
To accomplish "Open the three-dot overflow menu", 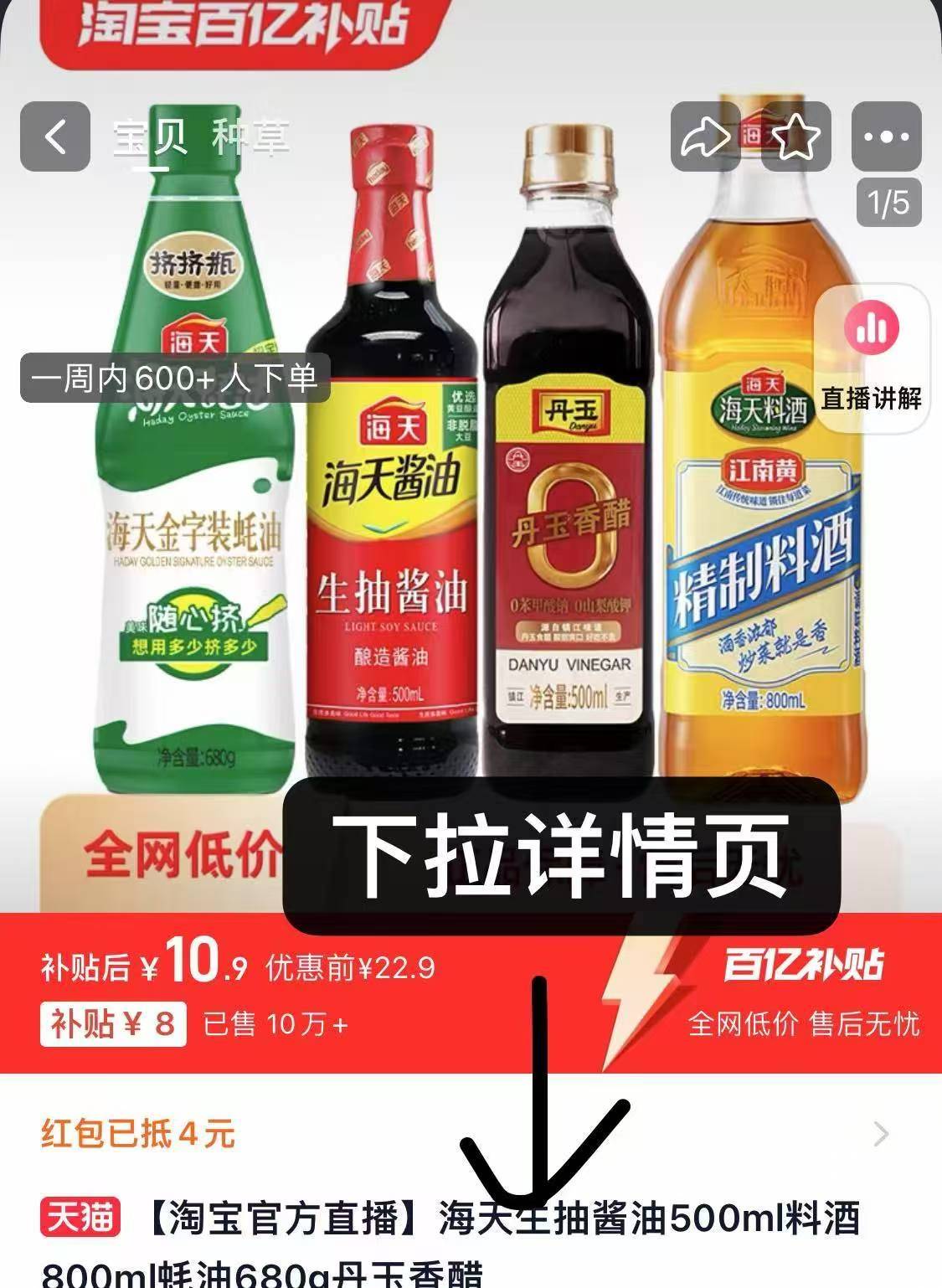I will click(x=886, y=137).
